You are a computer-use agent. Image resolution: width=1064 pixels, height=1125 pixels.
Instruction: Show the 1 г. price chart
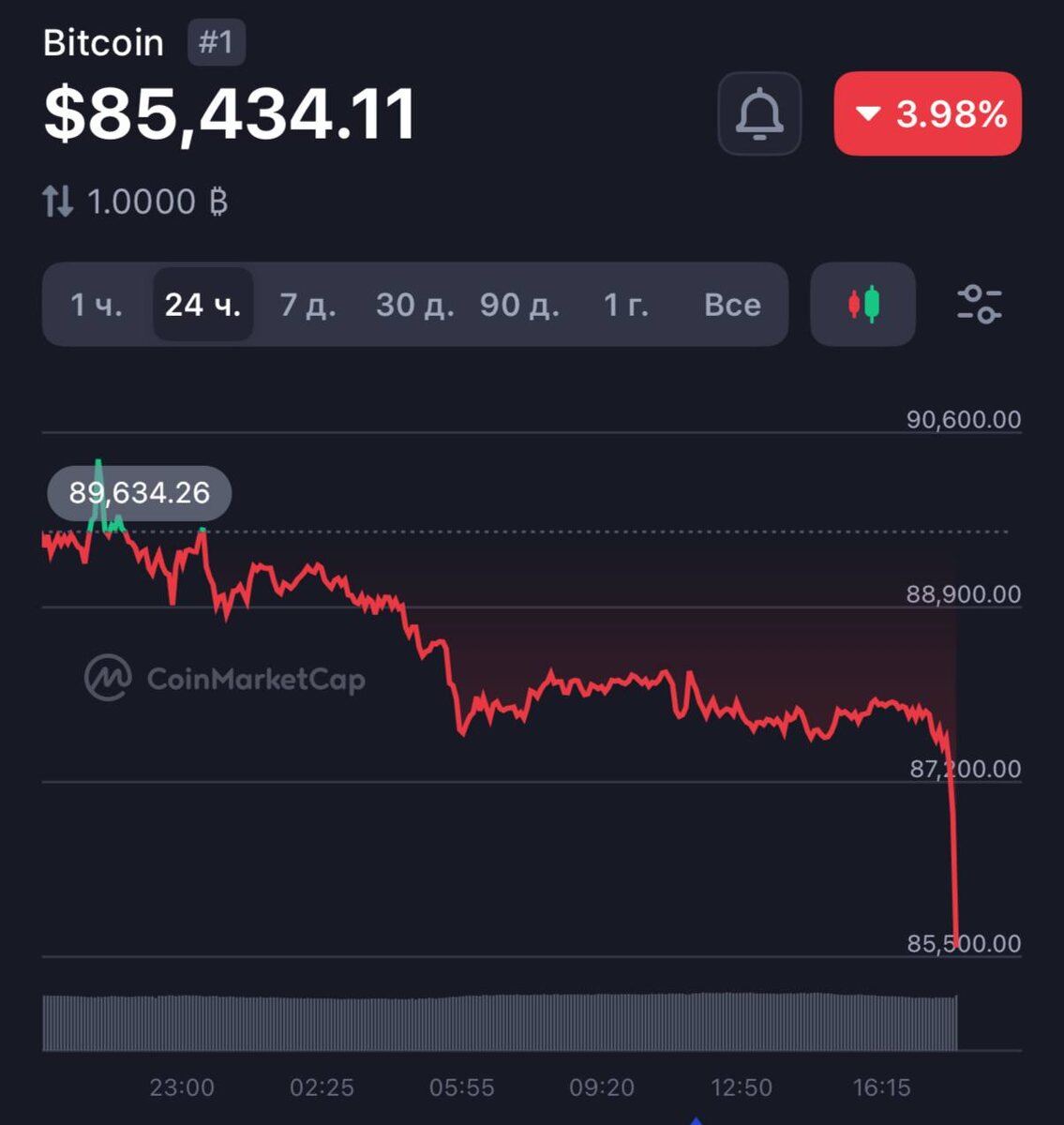click(x=626, y=305)
